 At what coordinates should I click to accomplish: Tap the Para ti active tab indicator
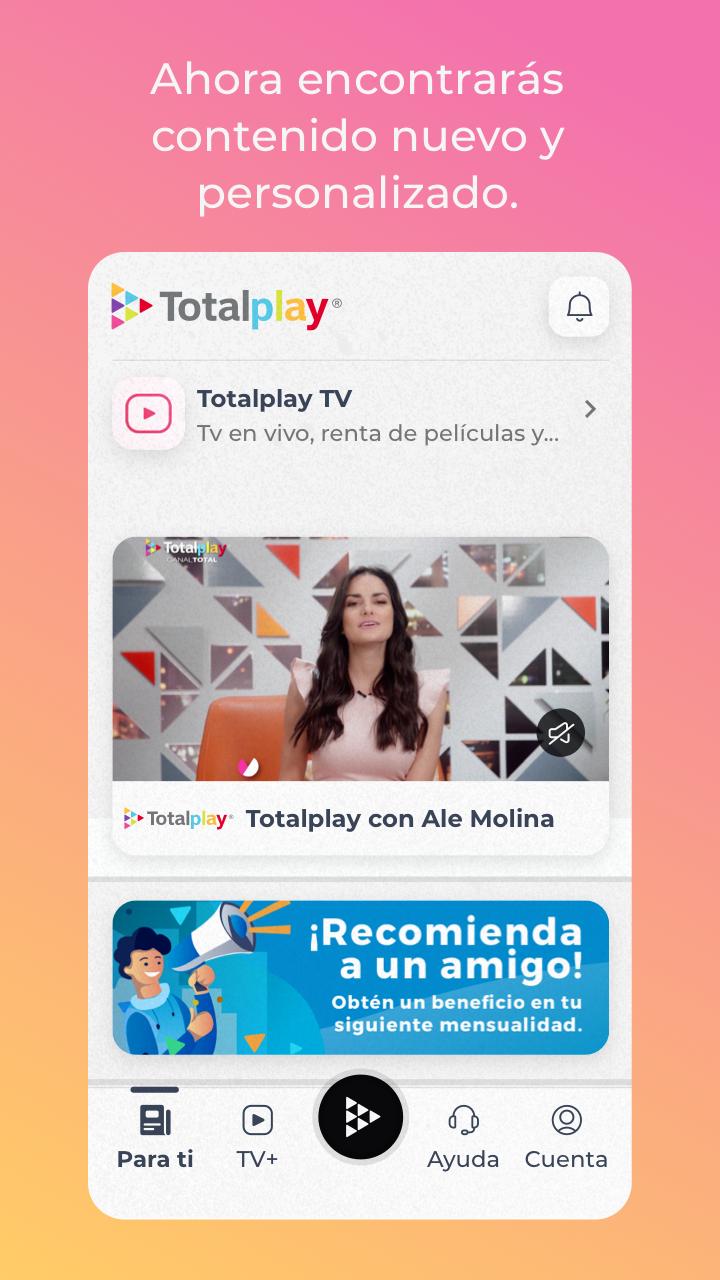pyautogui.click(x=155, y=1090)
